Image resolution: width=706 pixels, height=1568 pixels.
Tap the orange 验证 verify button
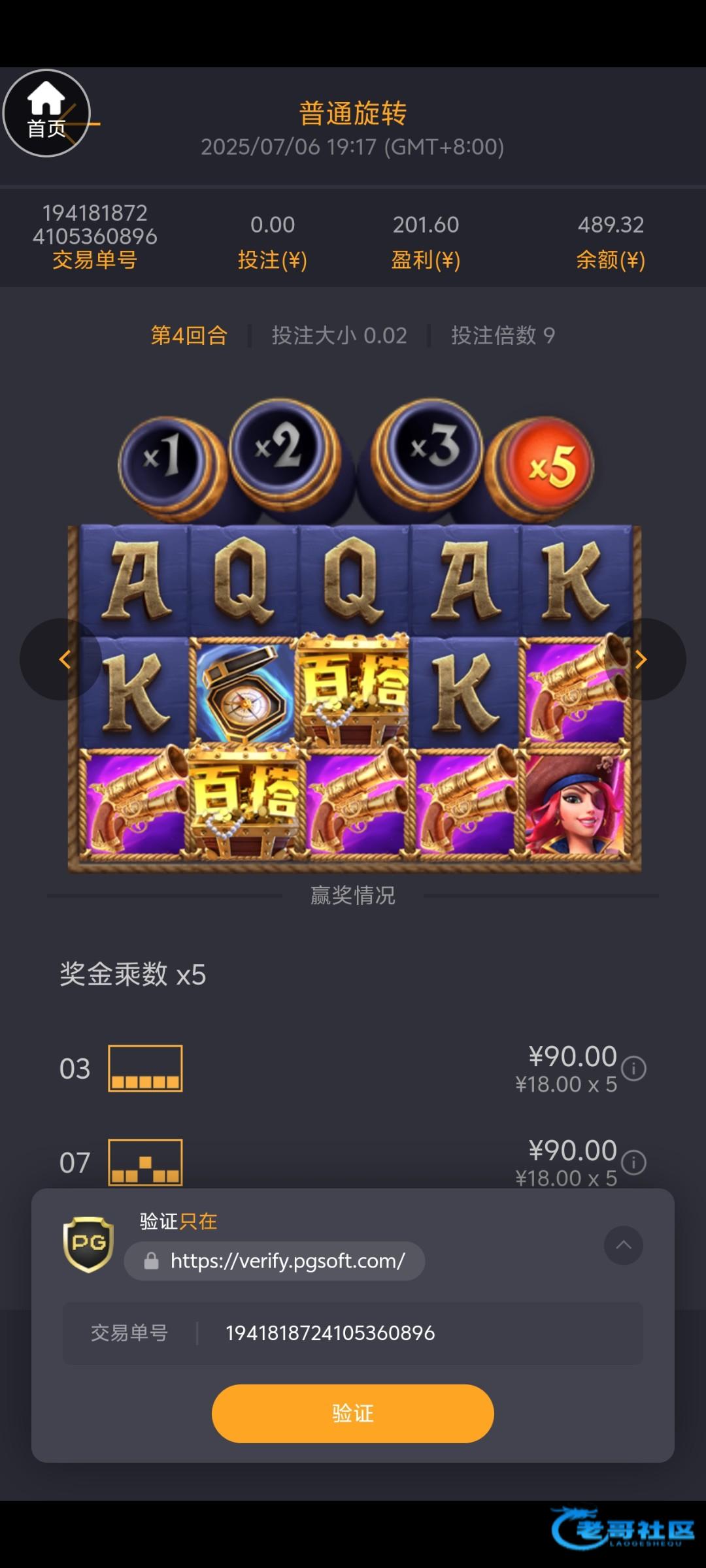(x=353, y=1413)
